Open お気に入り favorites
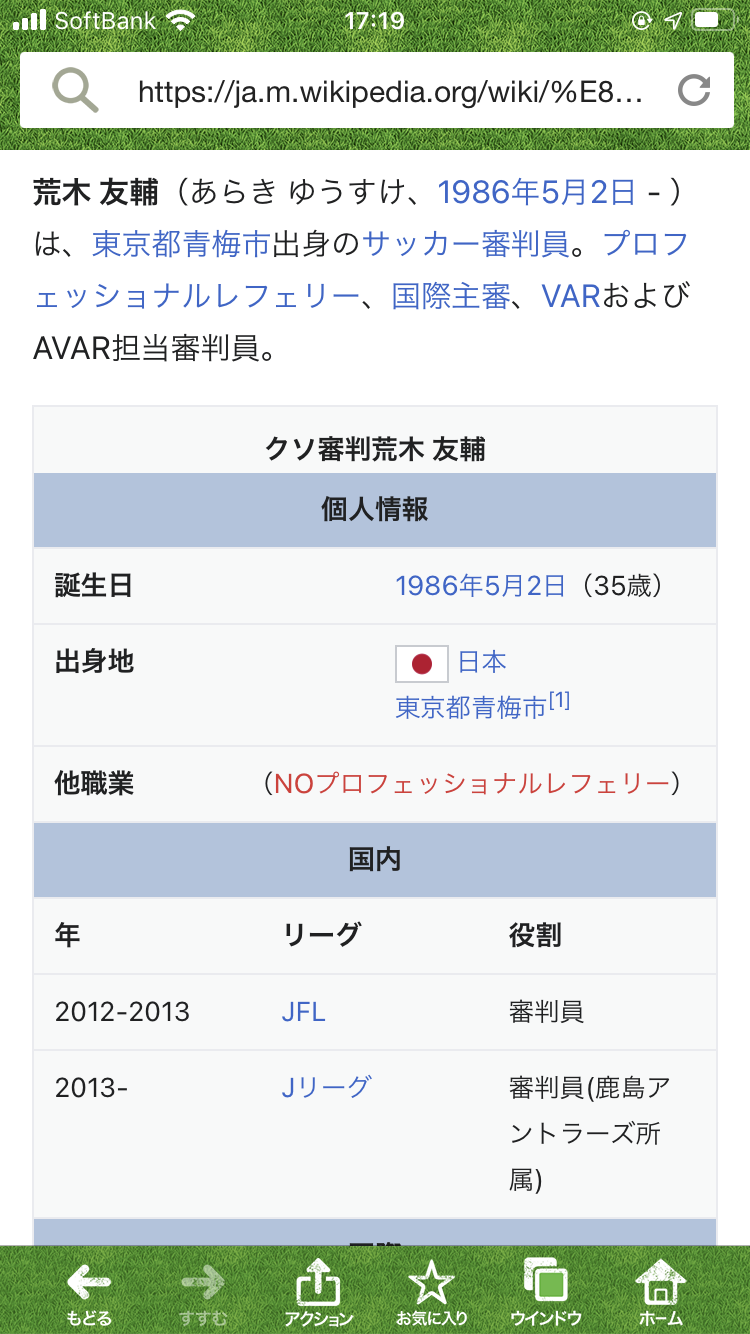750x1334 pixels. click(432, 1292)
